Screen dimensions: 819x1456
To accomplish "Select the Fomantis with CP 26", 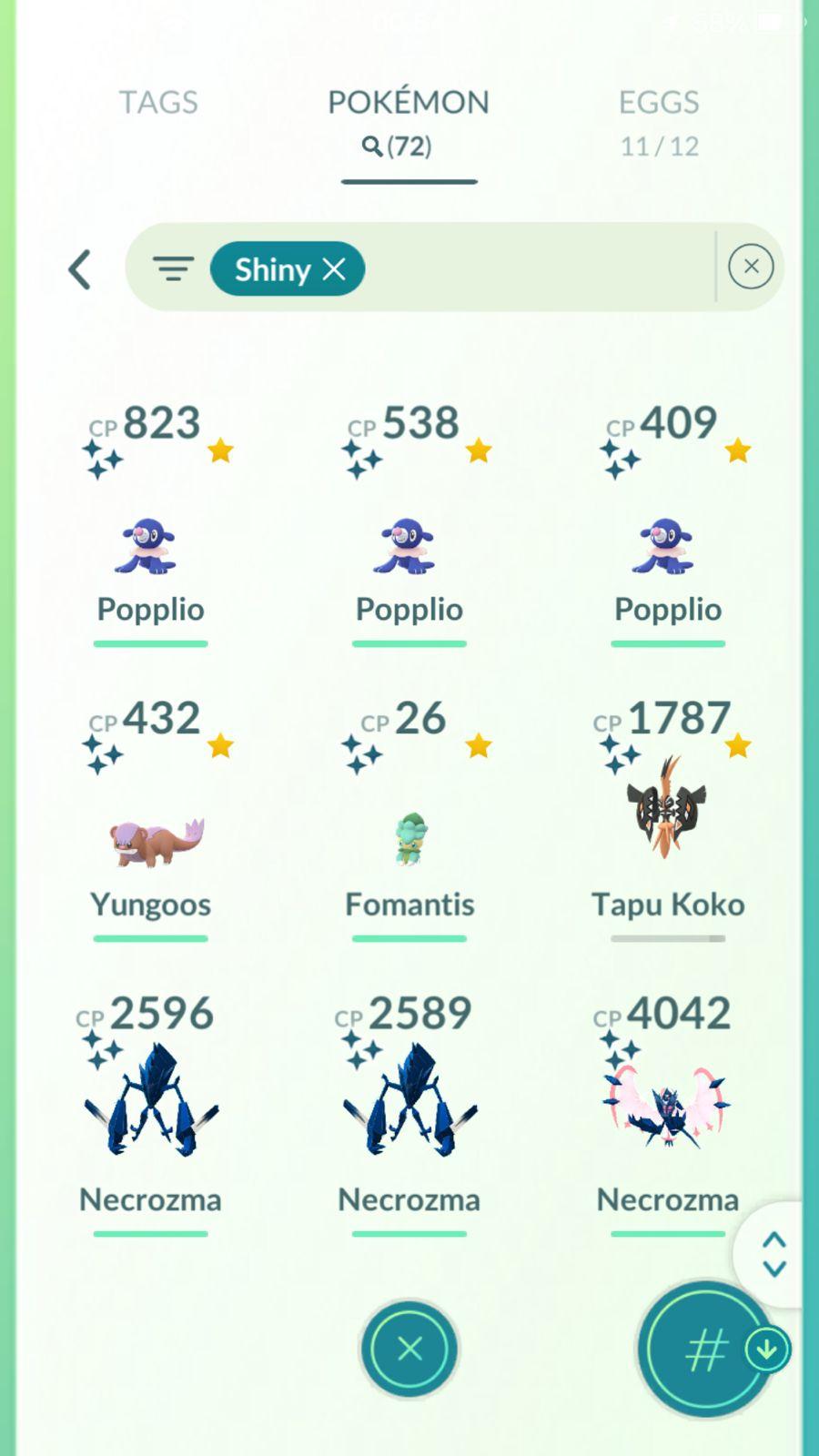I will (x=409, y=841).
